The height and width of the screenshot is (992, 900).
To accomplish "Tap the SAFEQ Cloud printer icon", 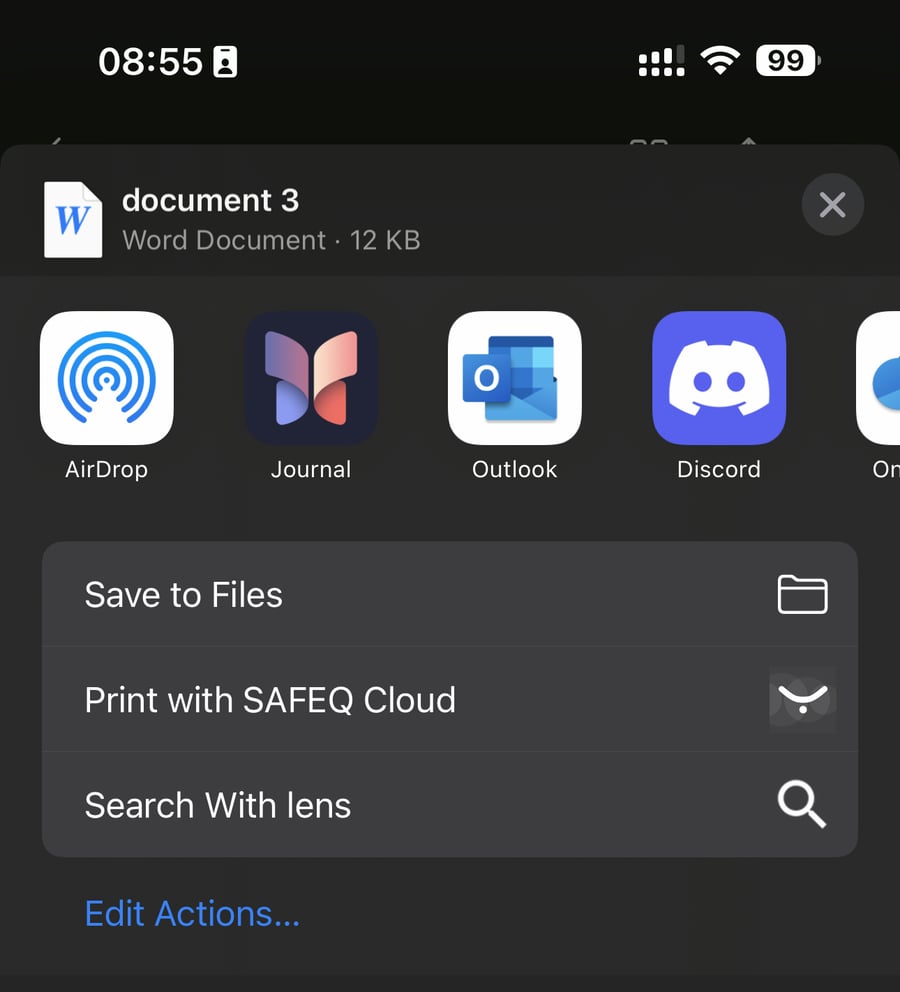I will (x=802, y=699).
